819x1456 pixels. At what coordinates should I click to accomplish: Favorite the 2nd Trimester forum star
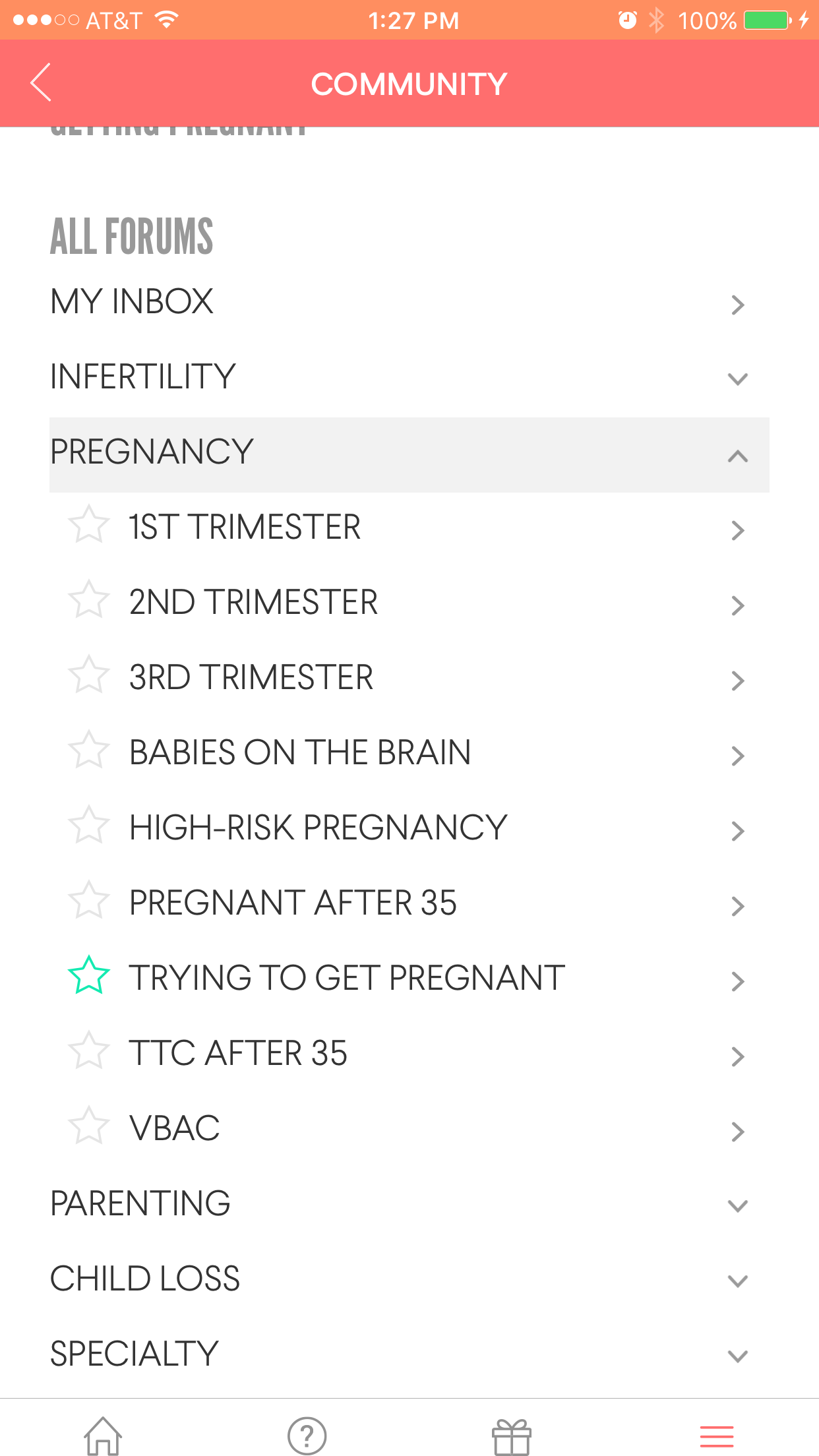(88, 599)
